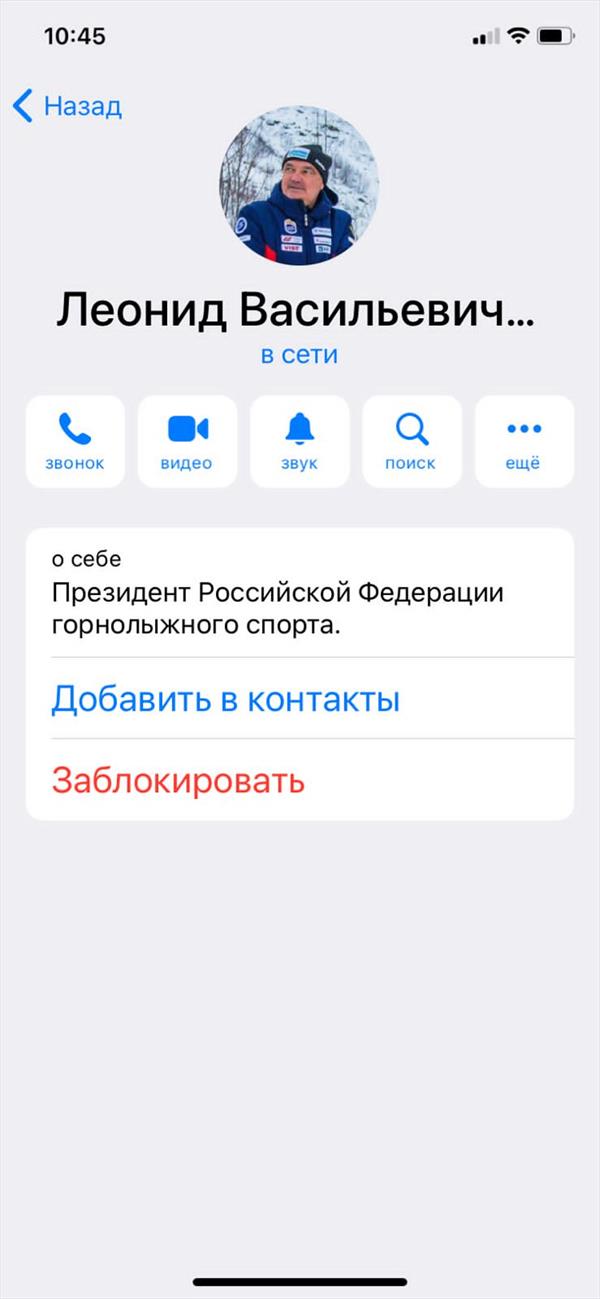
Task: Open more options with ещё
Action: tap(524, 442)
